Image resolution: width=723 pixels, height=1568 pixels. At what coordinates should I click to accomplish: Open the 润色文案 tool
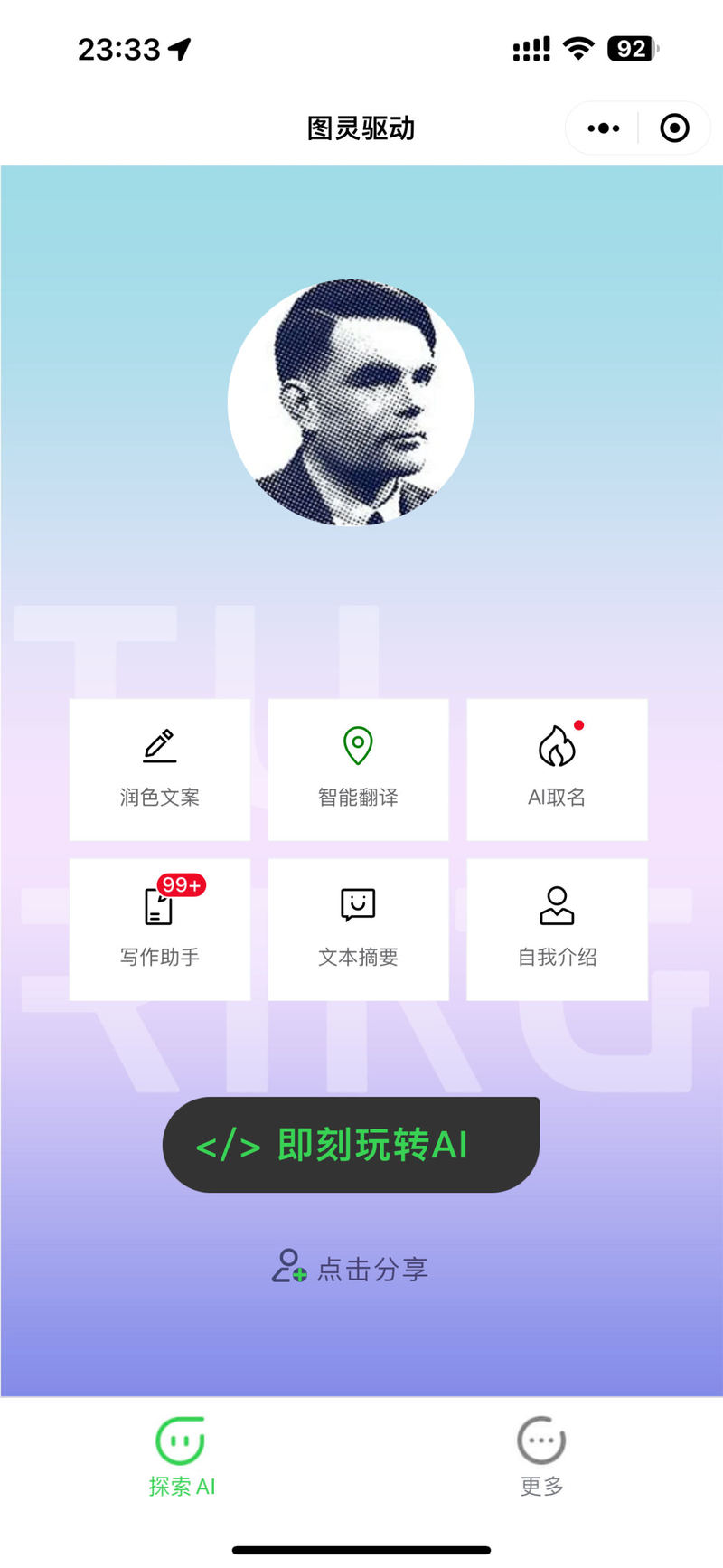(160, 770)
